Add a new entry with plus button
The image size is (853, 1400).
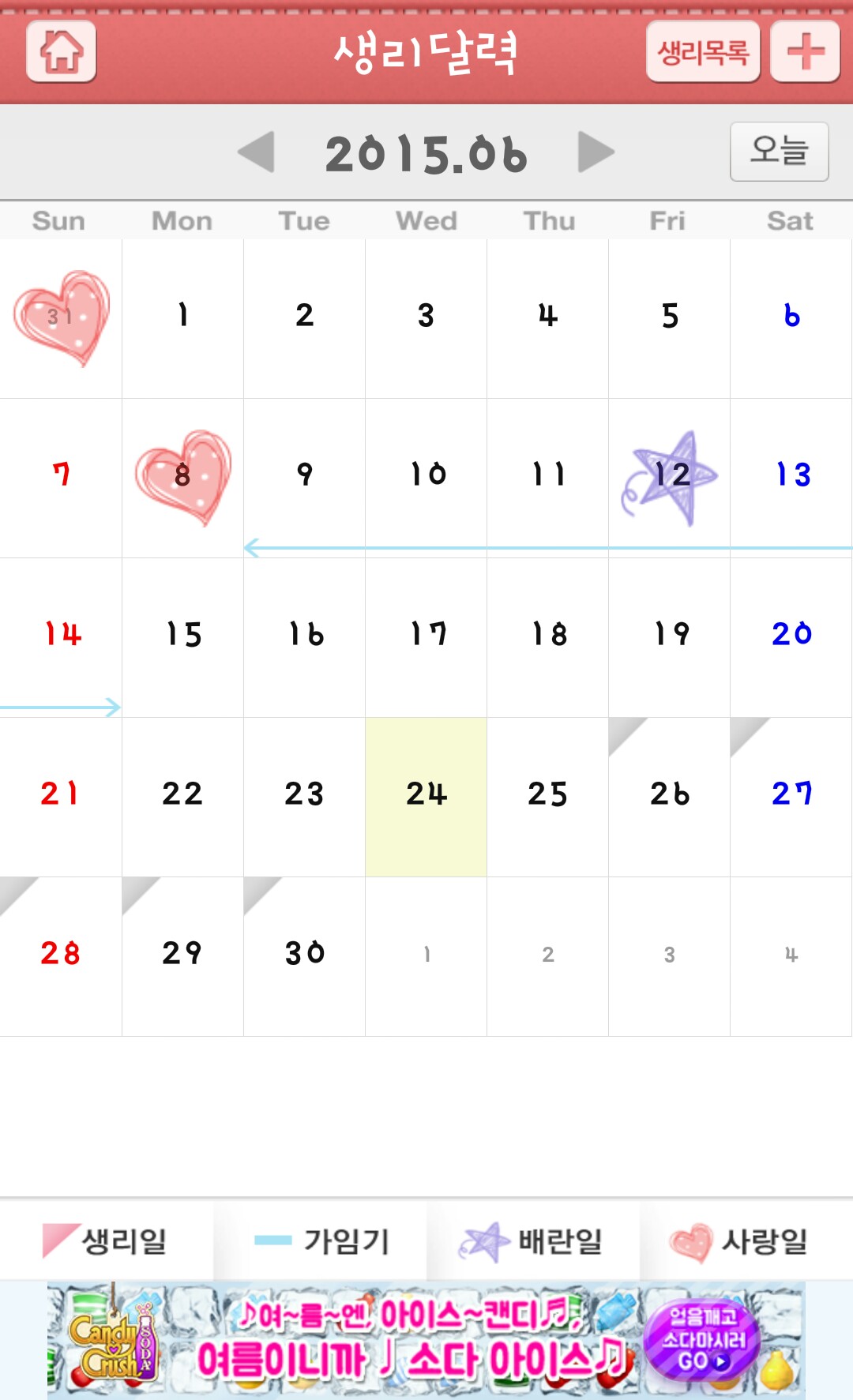coord(805,52)
